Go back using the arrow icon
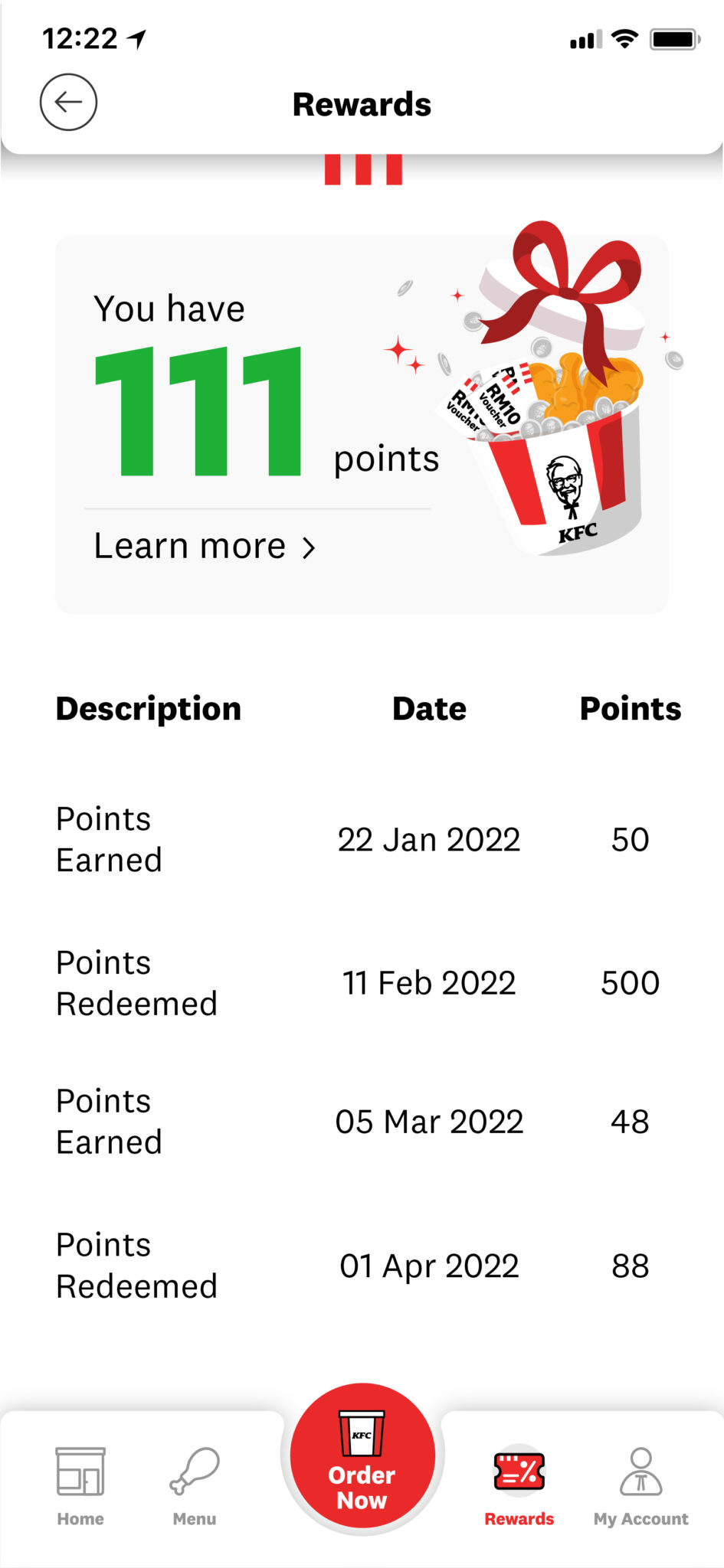This screenshot has height=1568, width=724. 70,100
